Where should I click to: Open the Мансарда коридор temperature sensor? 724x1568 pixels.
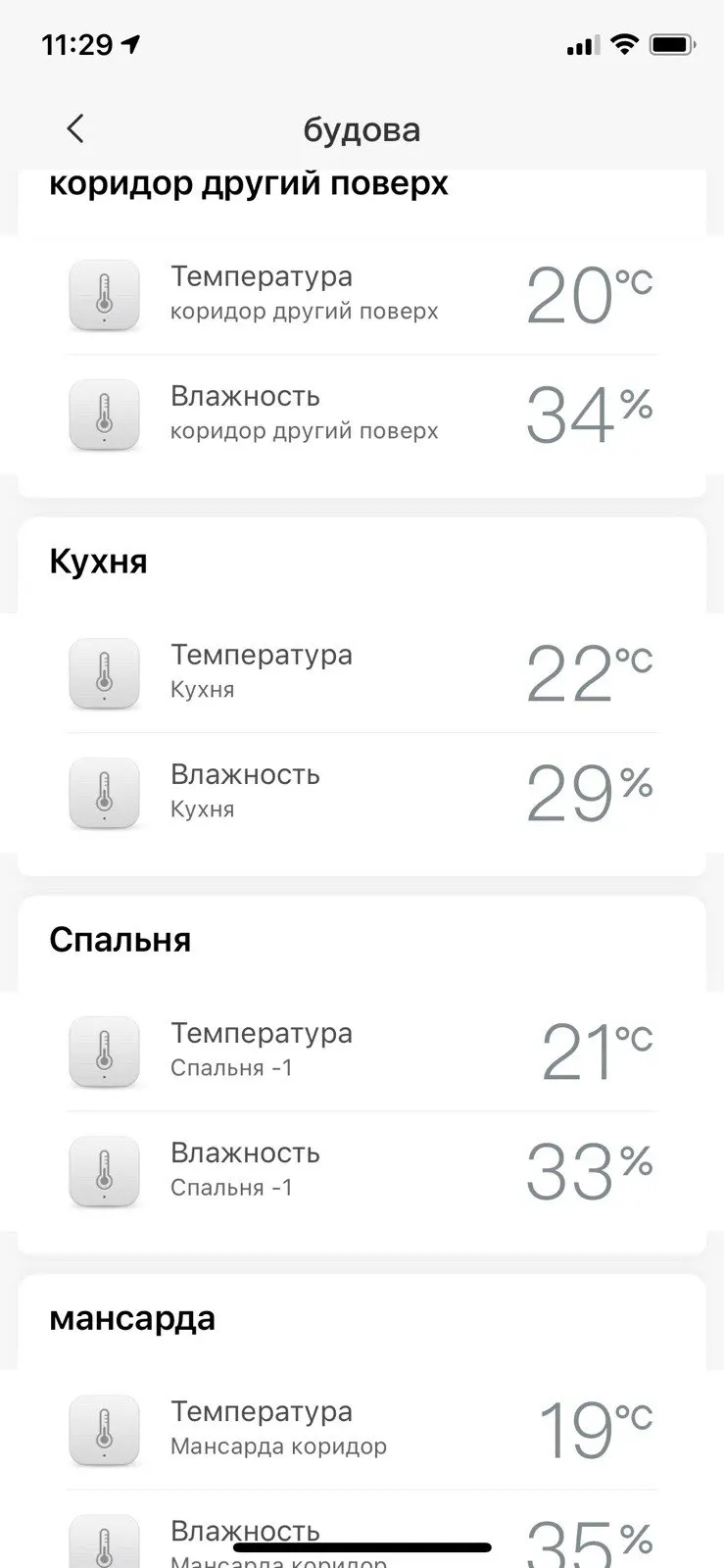point(361,1429)
